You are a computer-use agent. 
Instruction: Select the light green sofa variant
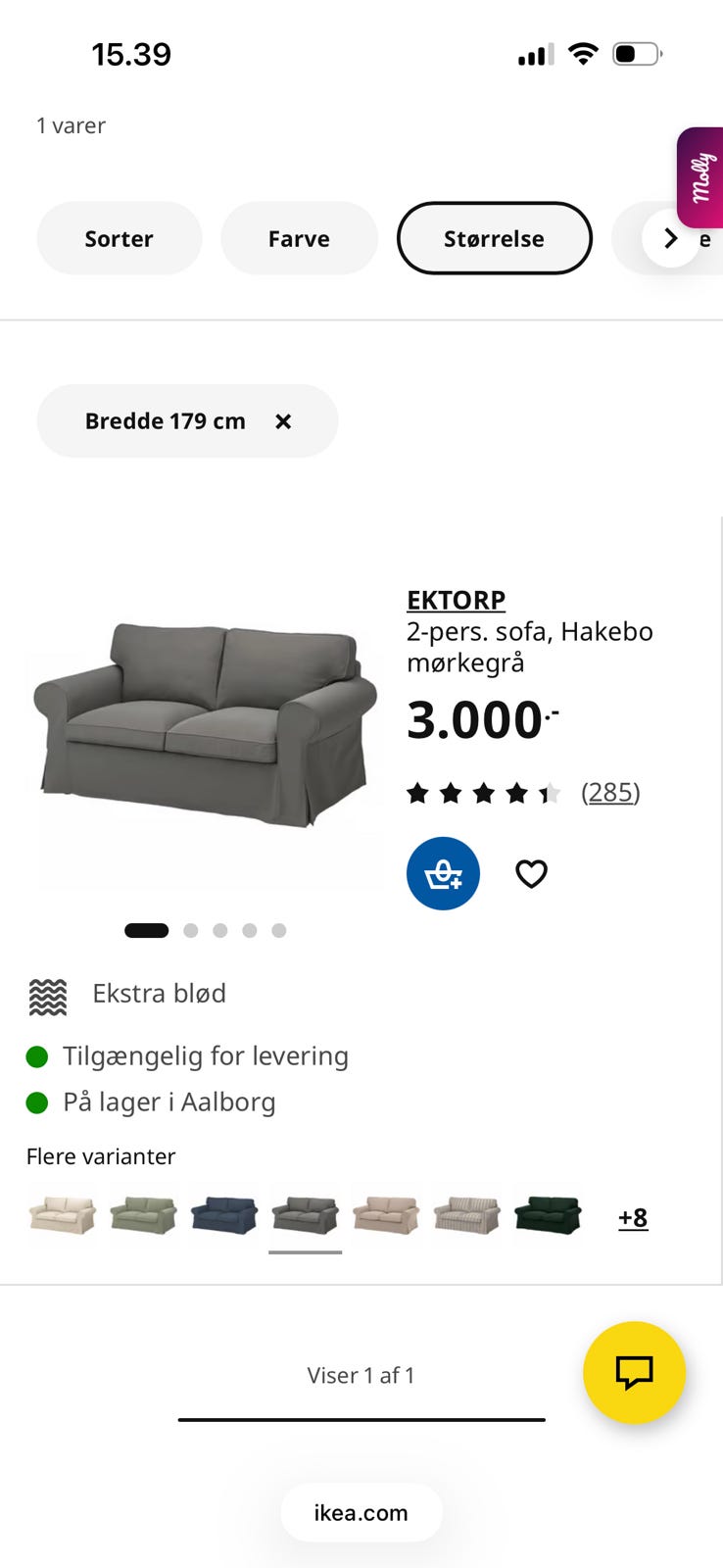tap(143, 1216)
